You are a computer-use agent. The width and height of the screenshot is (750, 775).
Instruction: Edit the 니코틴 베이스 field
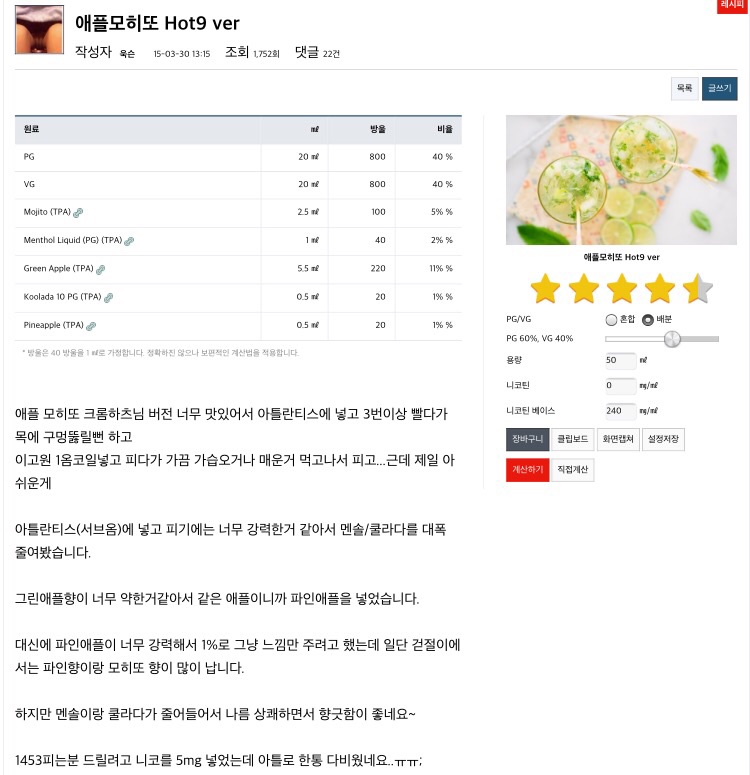click(620, 410)
